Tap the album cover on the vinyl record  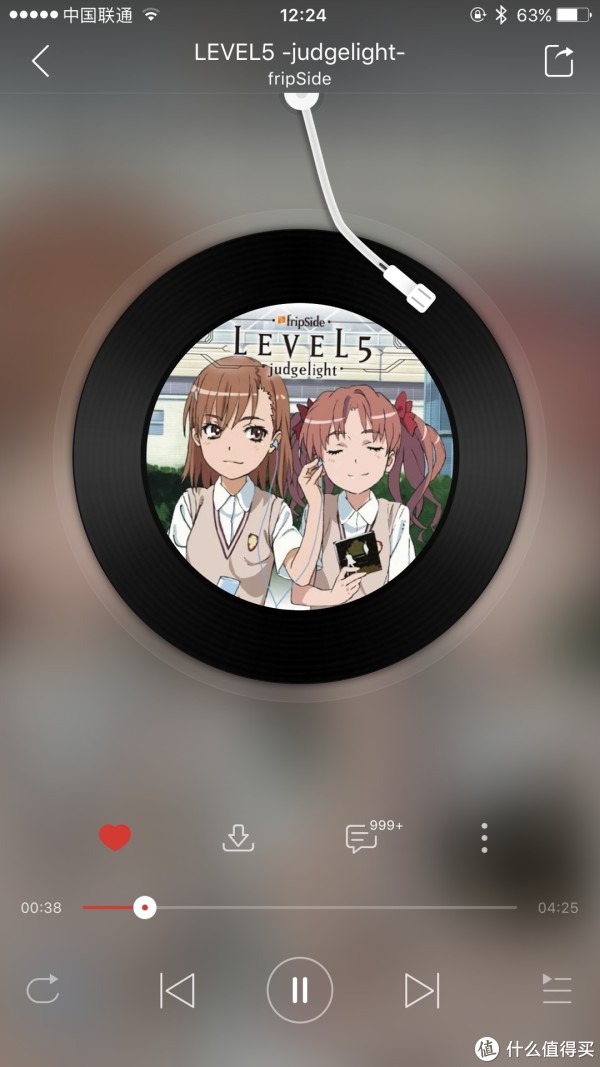300,457
